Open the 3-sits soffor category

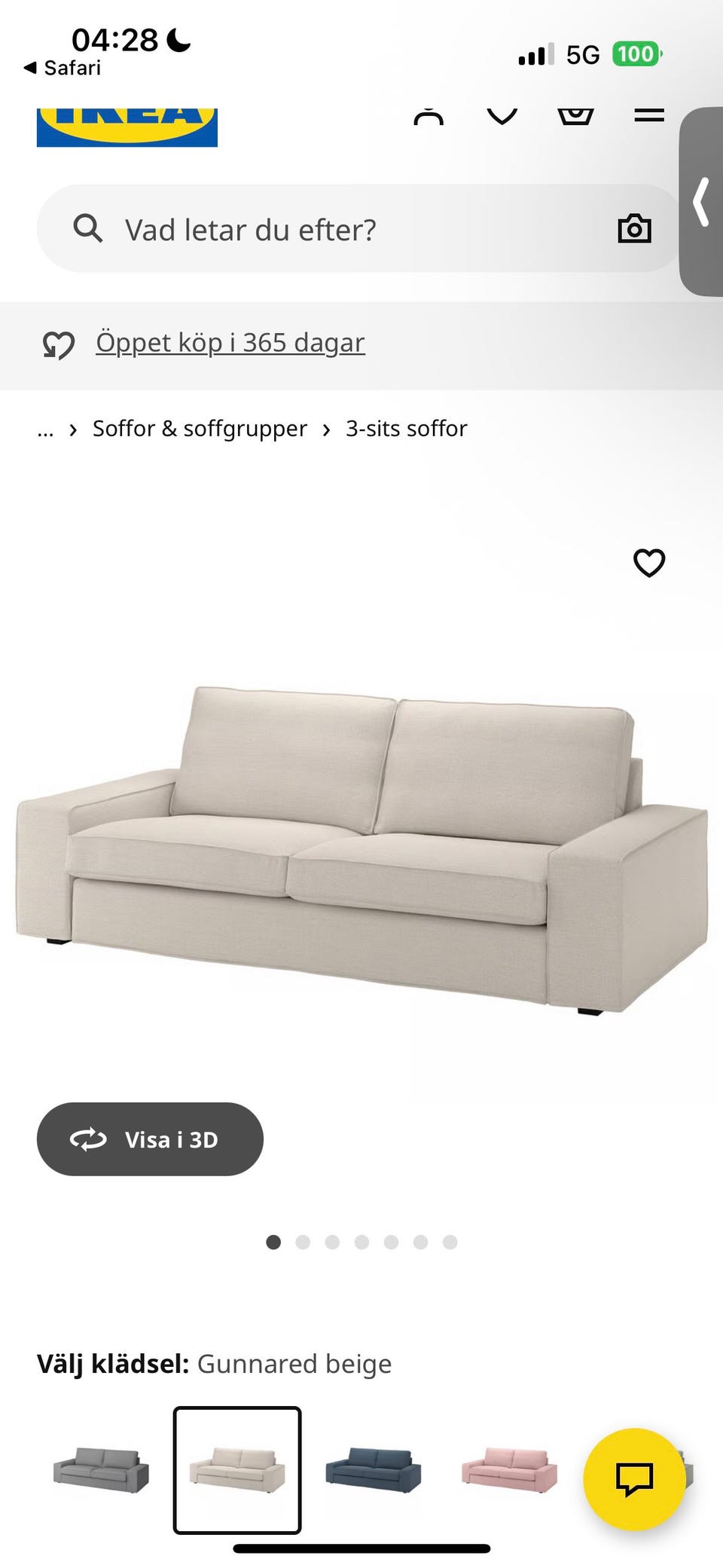[x=405, y=428]
